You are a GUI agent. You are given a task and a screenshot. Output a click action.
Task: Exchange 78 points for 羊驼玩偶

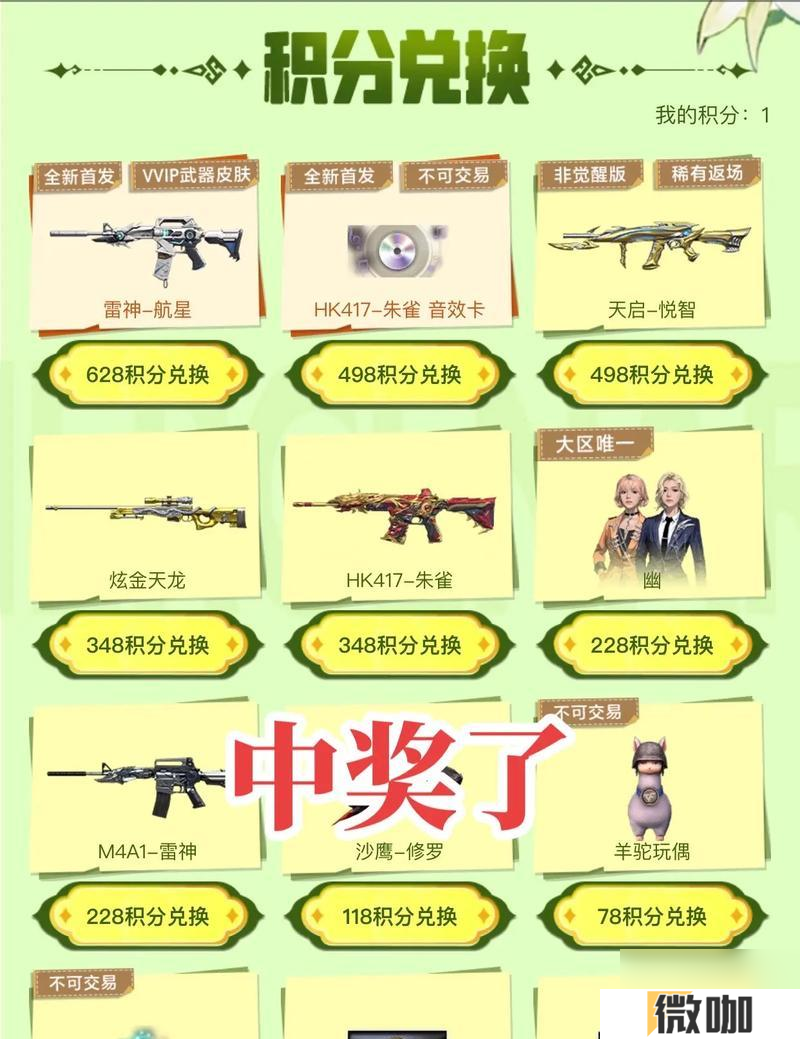[x=651, y=915]
